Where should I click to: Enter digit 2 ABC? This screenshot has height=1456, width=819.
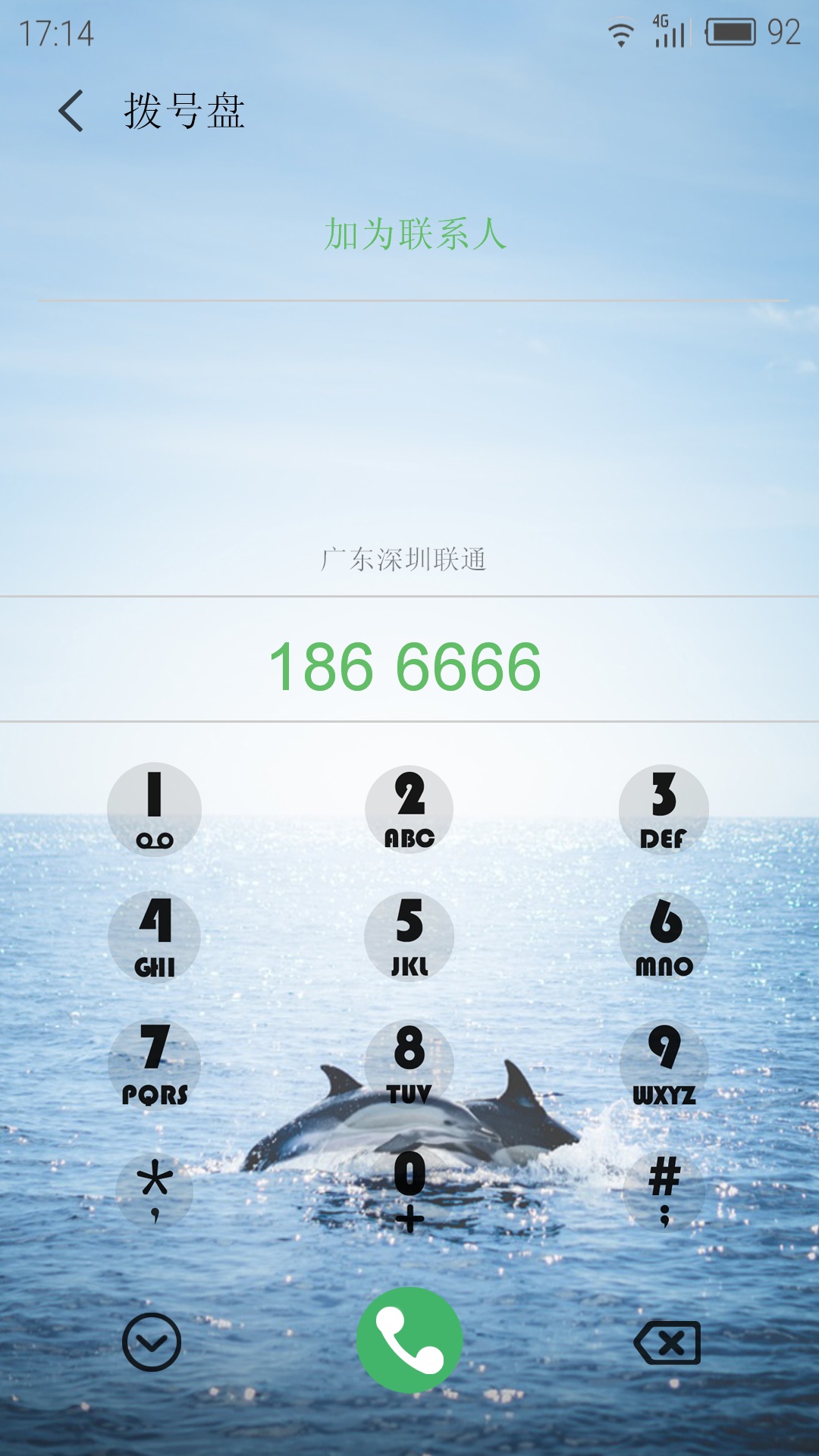409,810
